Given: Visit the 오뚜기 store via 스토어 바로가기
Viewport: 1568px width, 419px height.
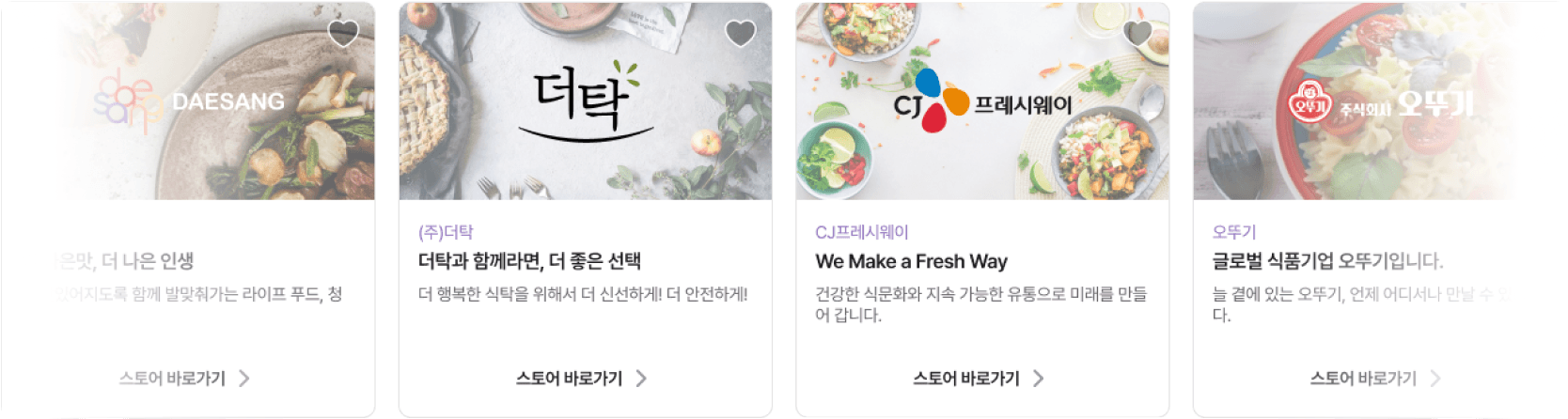Looking at the screenshot, I should pyautogui.click(x=1375, y=379).
